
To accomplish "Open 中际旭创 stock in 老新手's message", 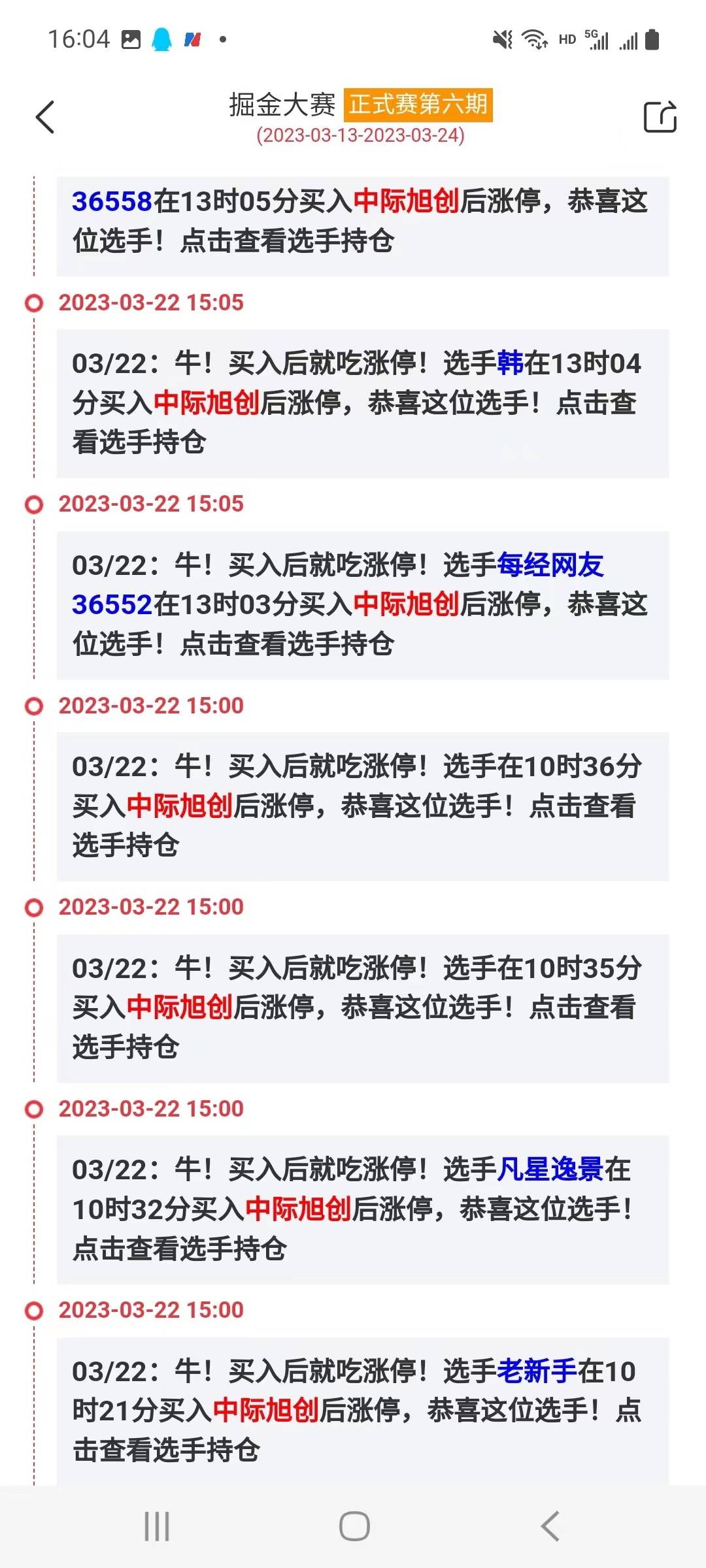I will coord(265,1410).
